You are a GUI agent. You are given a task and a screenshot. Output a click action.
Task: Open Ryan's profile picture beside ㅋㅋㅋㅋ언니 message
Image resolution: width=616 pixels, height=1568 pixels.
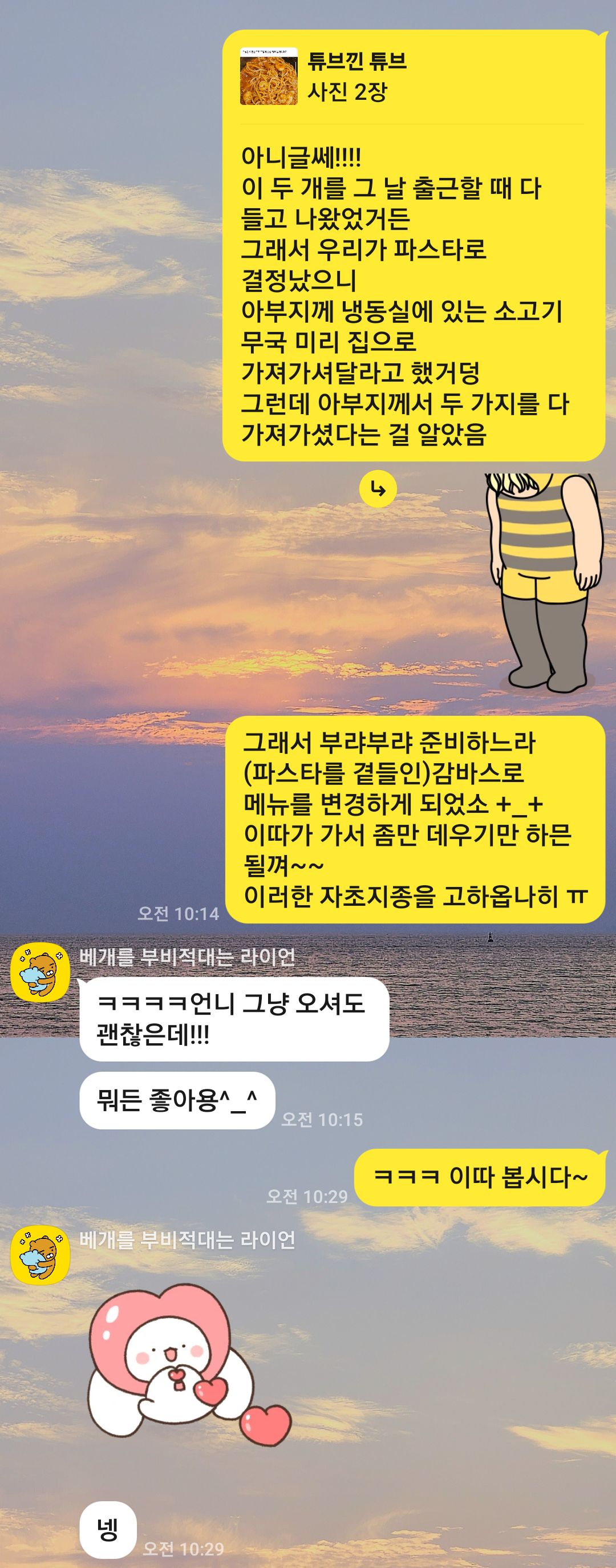click(x=40, y=972)
